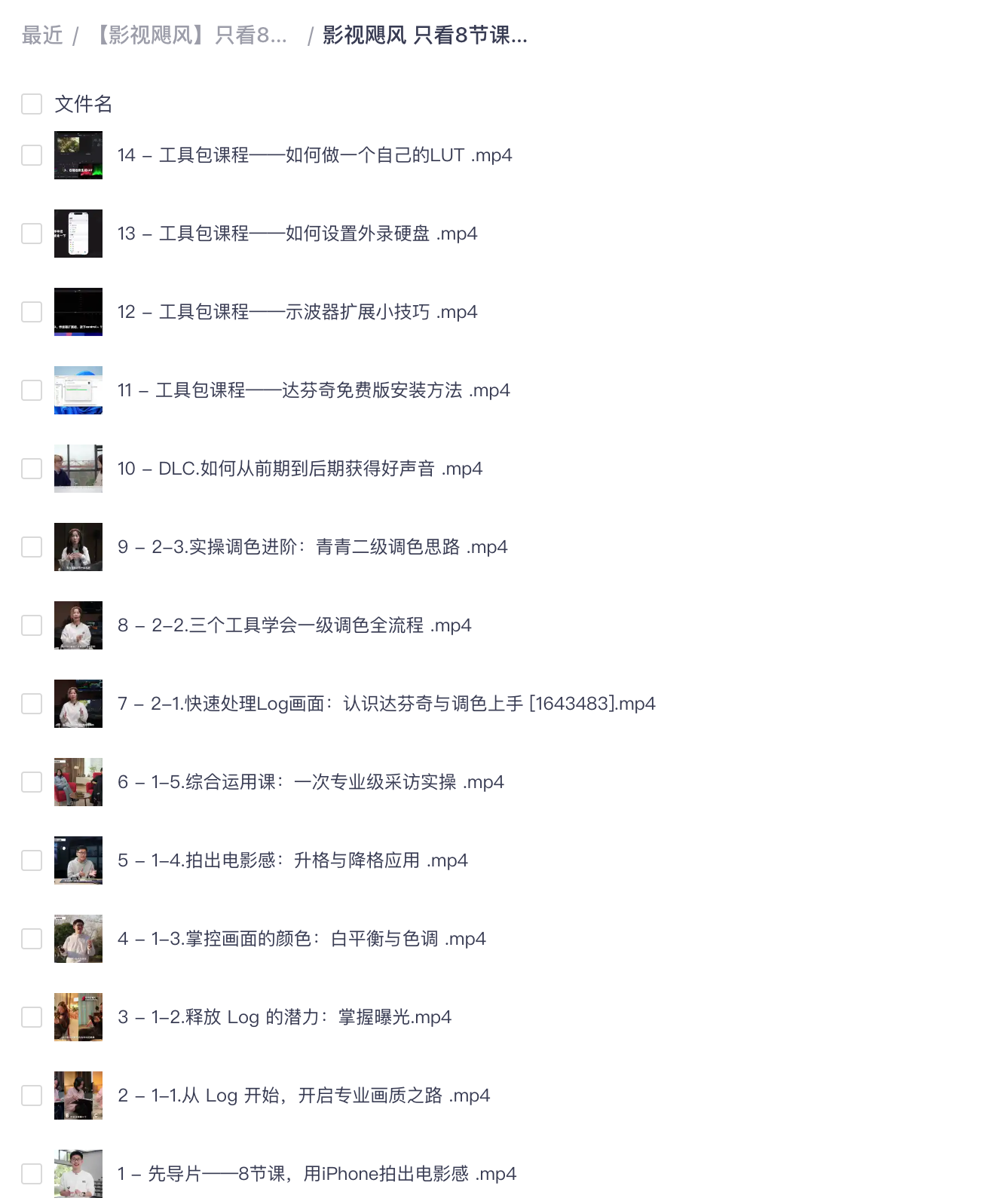Check the box for 11 达芬奇免费版安装方法

(32, 390)
